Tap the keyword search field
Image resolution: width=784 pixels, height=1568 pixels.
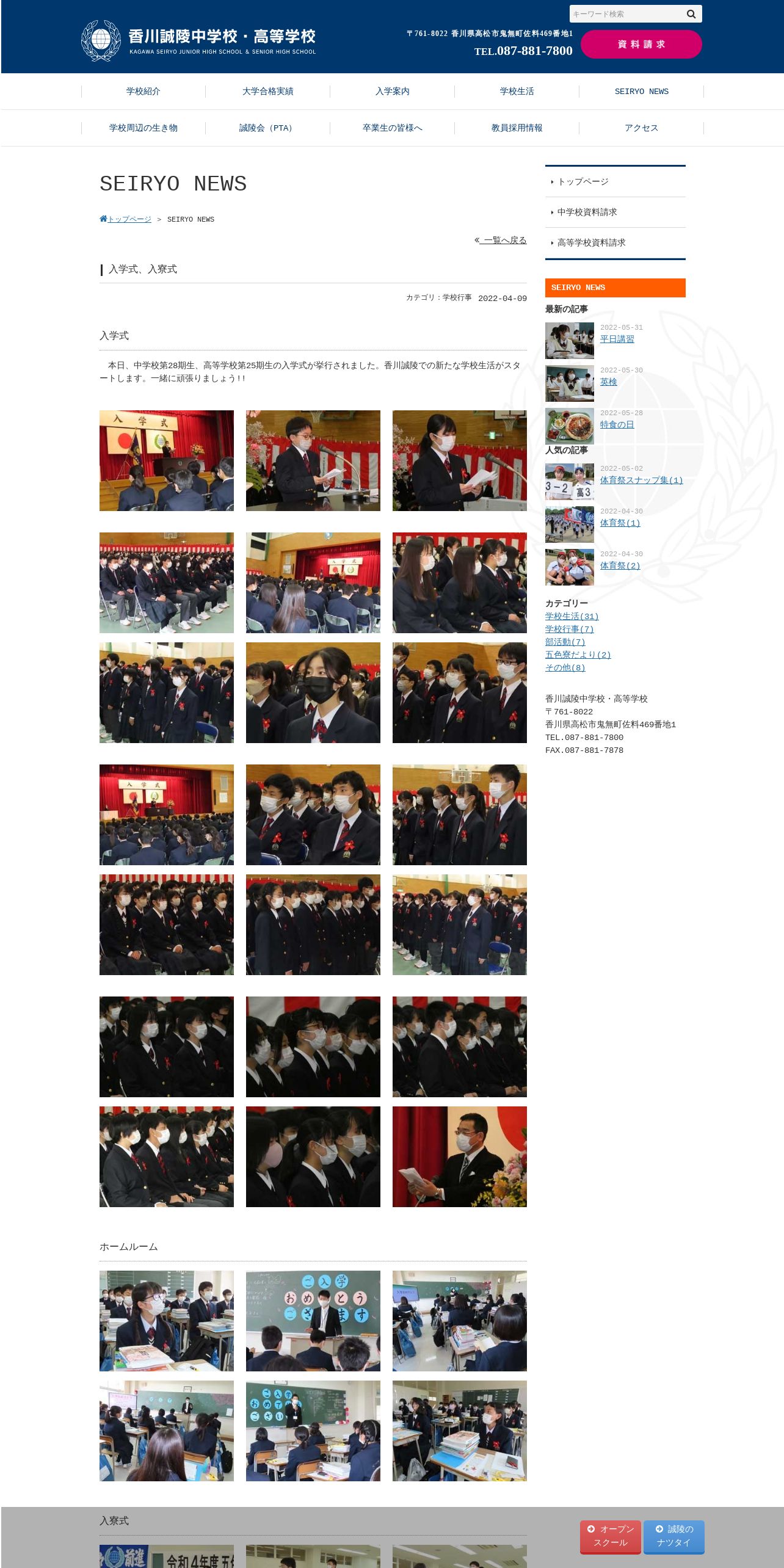click(x=626, y=14)
